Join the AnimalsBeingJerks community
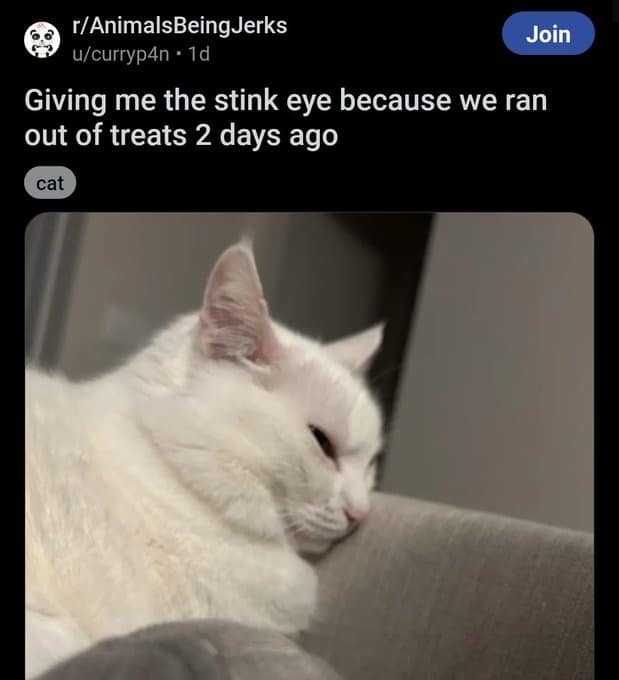The width and height of the screenshot is (619, 680). pyautogui.click(x=548, y=34)
